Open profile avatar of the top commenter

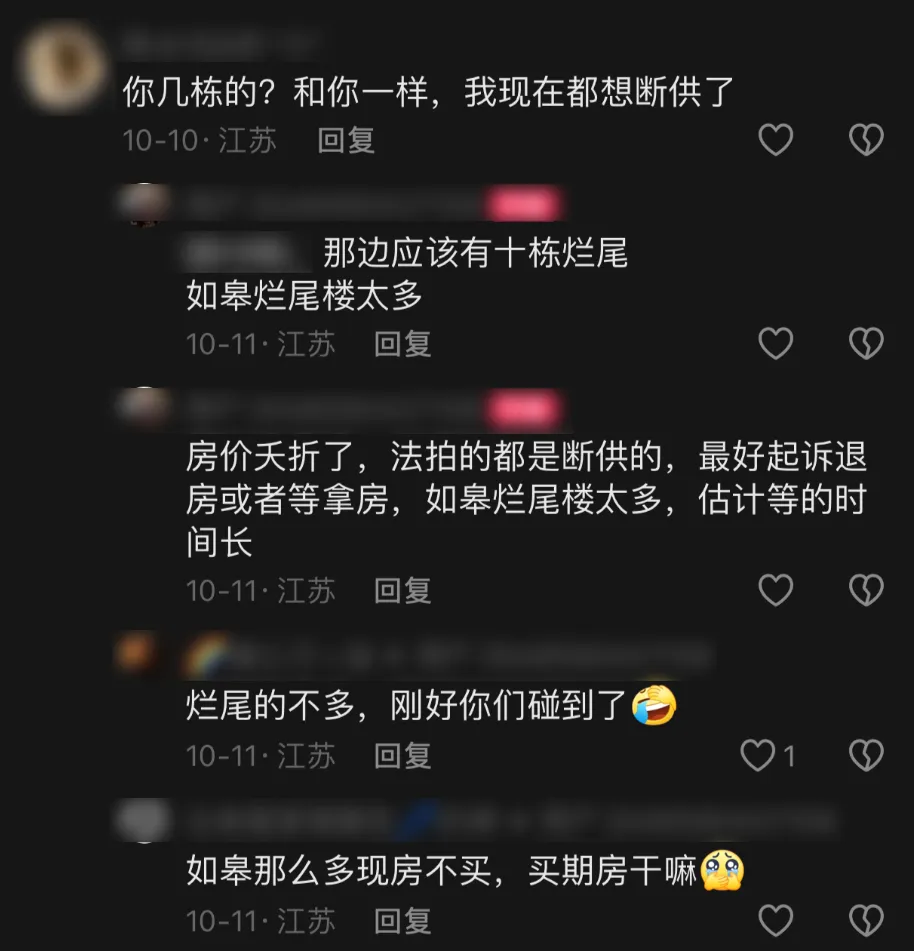click(65, 66)
